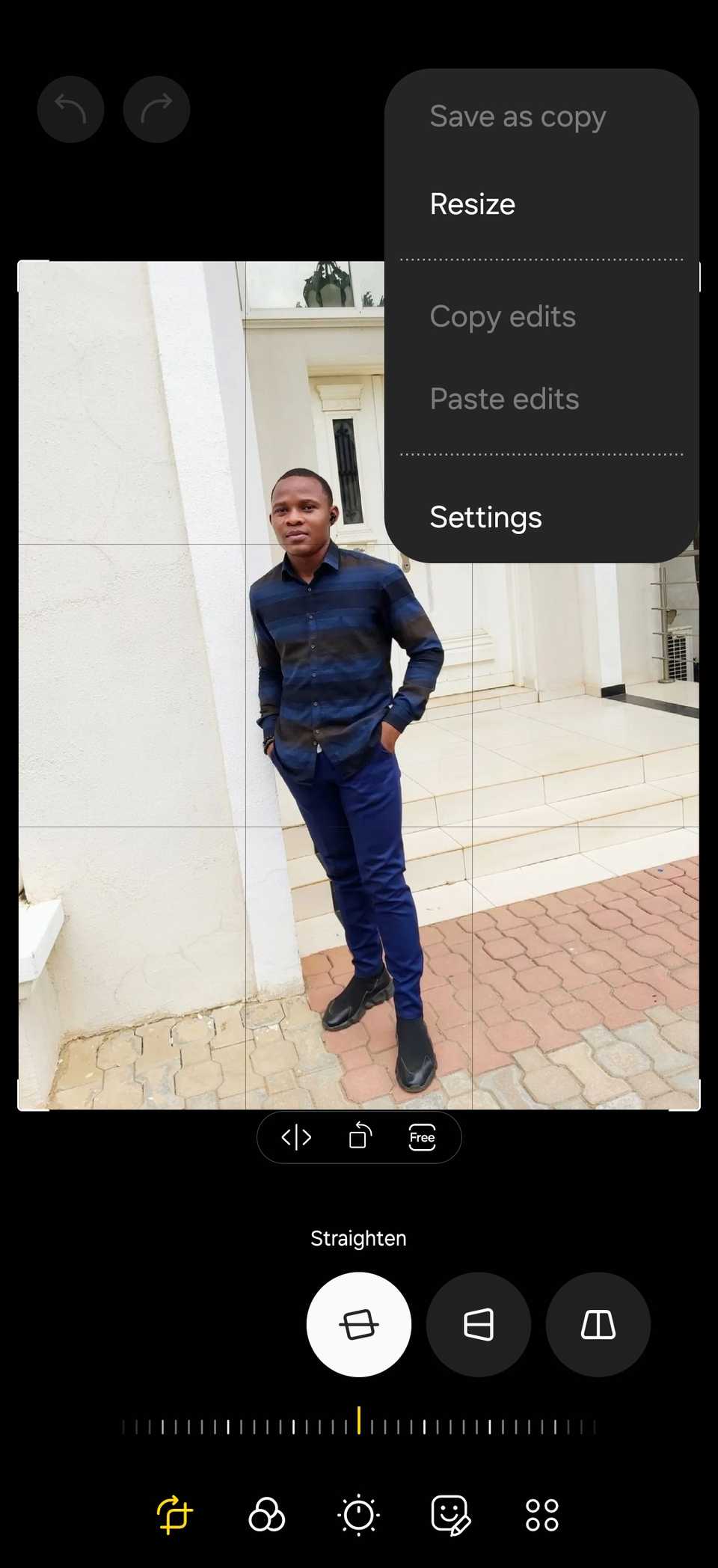Open the brightness and tone adjustments tab
This screenshot has width=718, height=1568.
(359, 1515)
